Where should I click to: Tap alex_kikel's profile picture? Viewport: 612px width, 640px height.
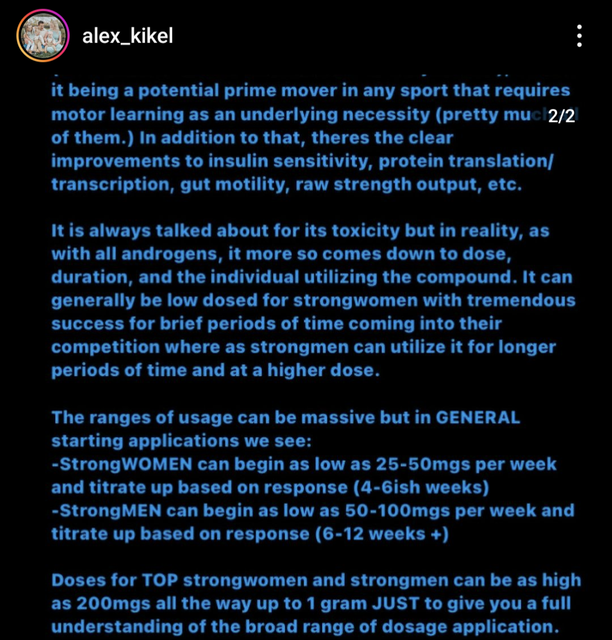pos(42,37)
